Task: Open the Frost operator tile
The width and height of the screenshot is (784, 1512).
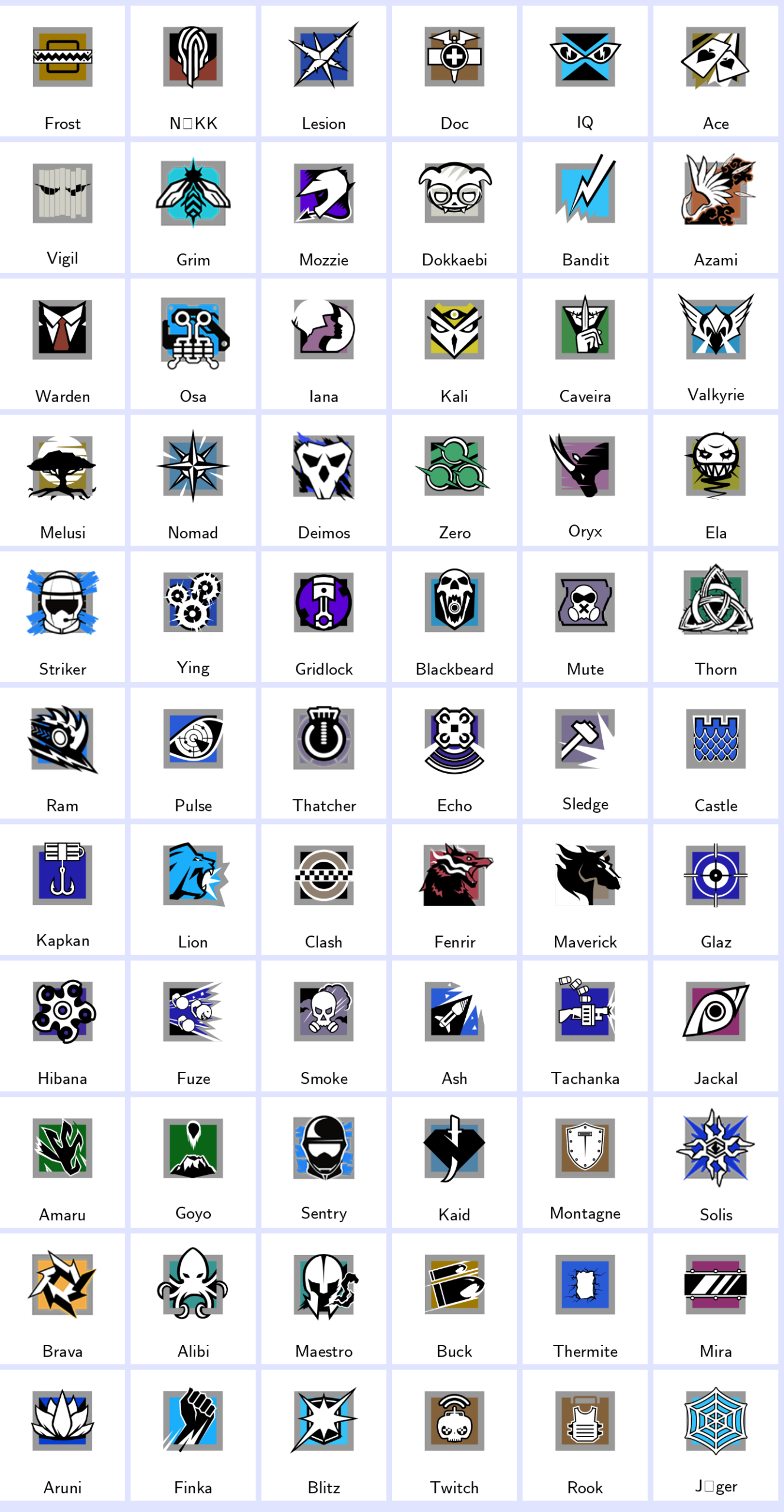Action: (x=63, y=71)
